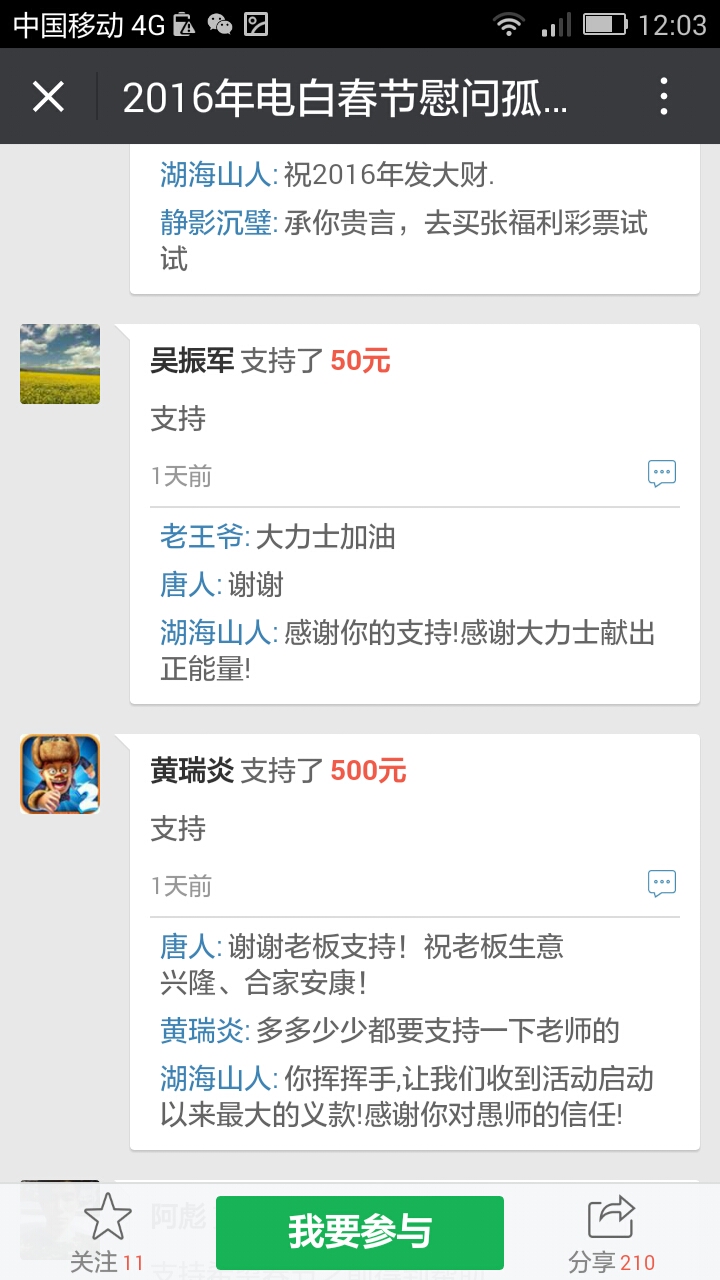Open 静影沉璧's profile name link
The image size is (720, 1280).
tap(216, 223)
